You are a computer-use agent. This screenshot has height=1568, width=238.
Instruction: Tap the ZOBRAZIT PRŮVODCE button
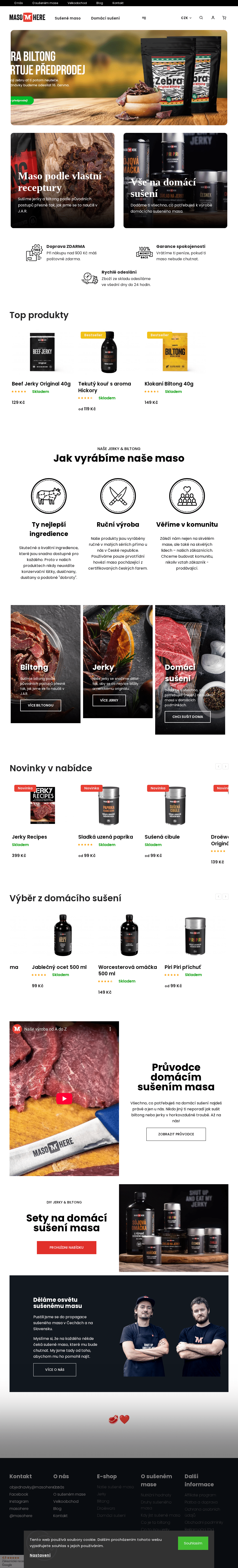[176, 1134]
